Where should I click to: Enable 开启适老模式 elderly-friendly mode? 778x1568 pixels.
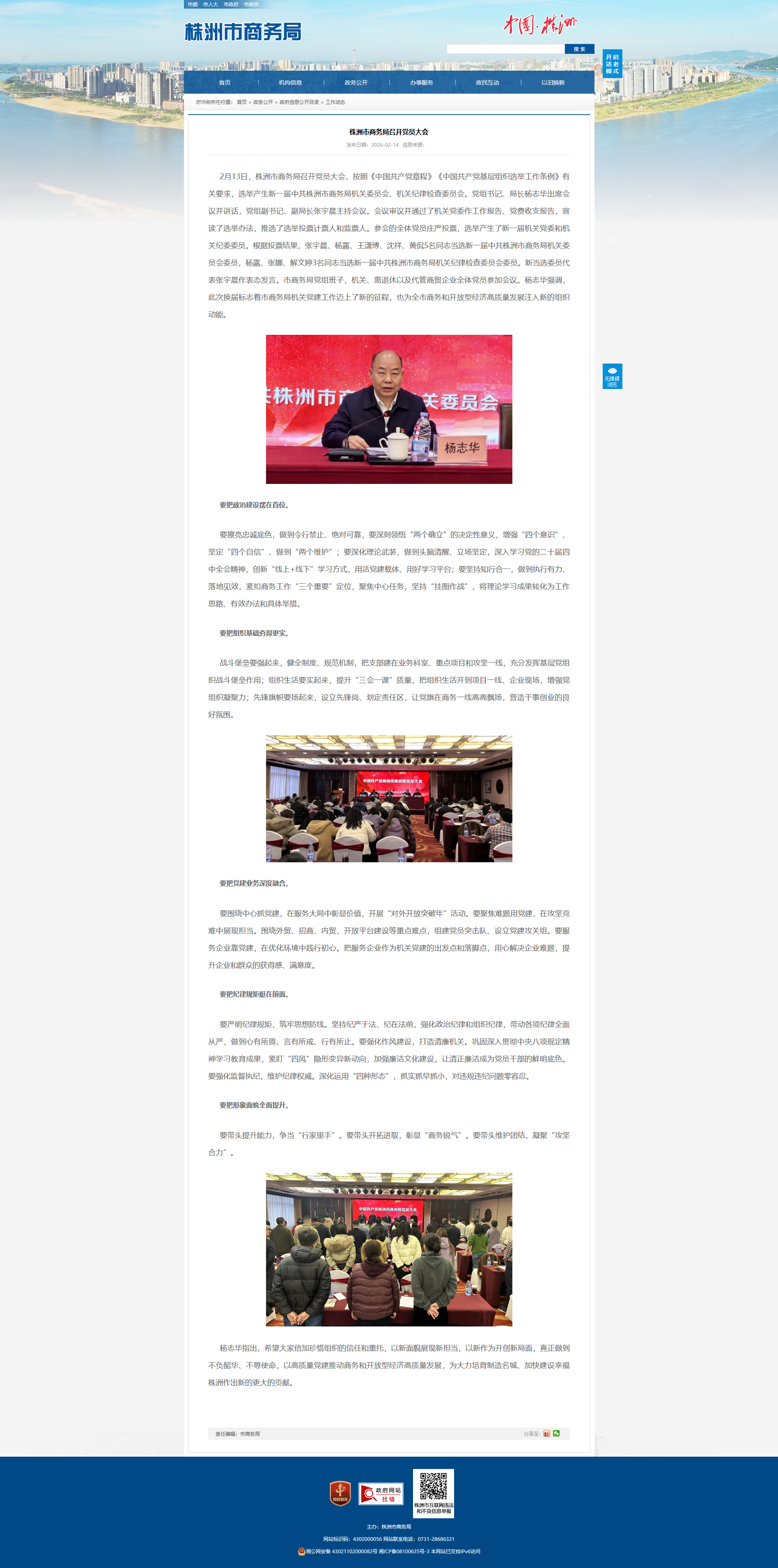[612, 64]
